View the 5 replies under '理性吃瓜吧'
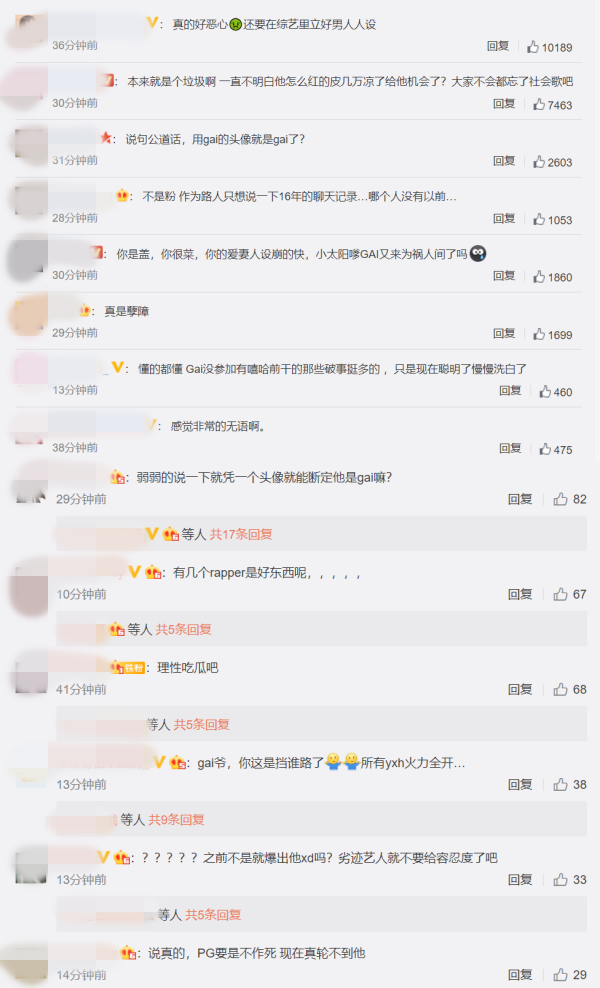The image size is (600, 988). pos(201,725)
